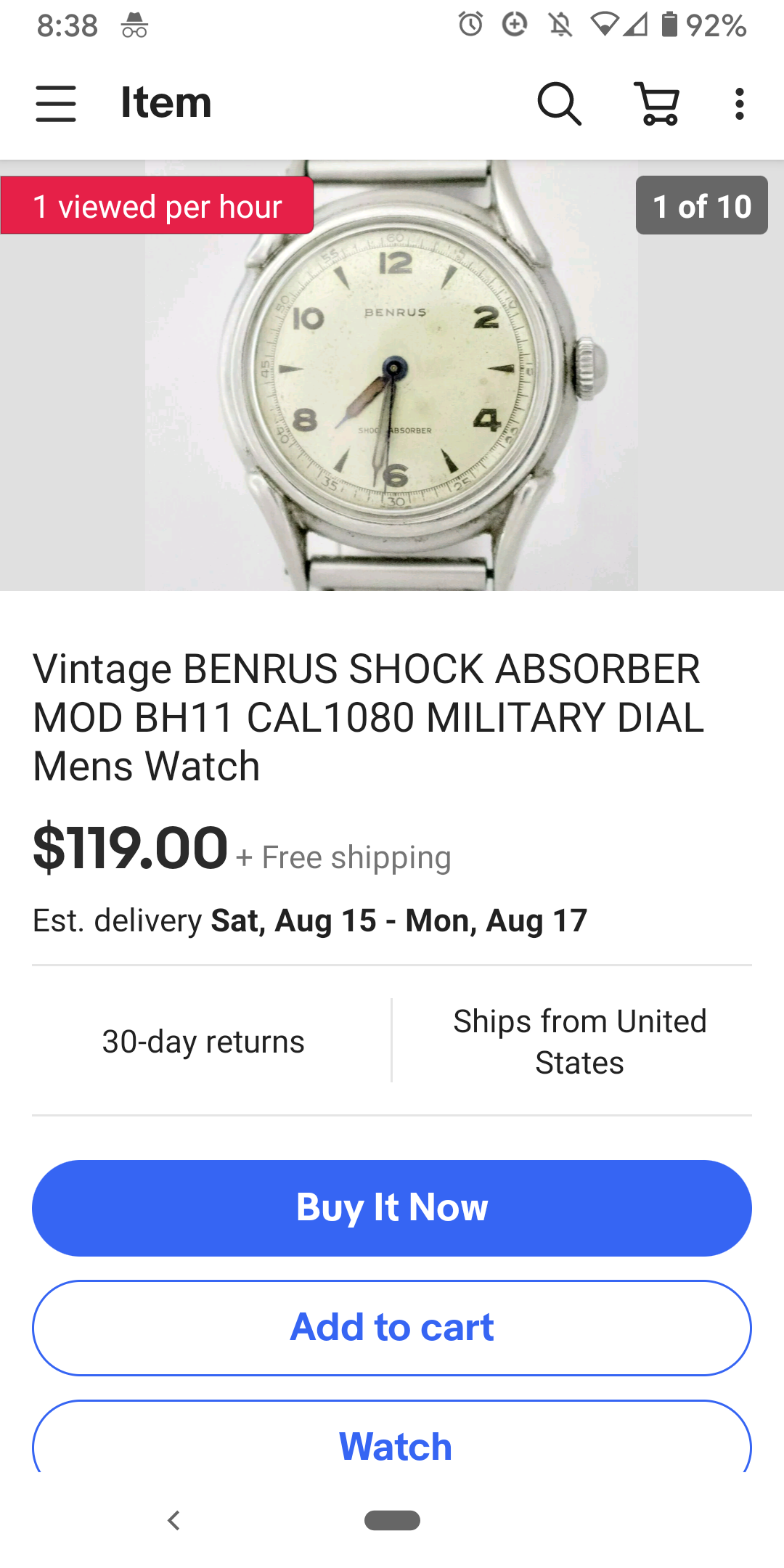
Task: Open the shopping cart
Action: (x=658, y=104)
